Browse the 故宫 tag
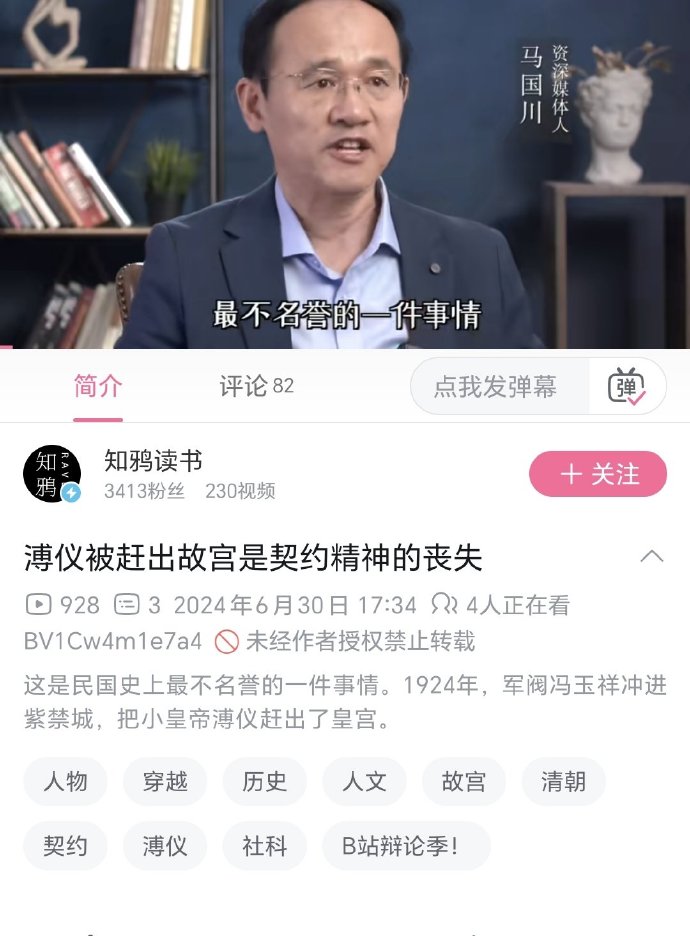This screenshot has width=690, height=936. (x=464, y=781)
